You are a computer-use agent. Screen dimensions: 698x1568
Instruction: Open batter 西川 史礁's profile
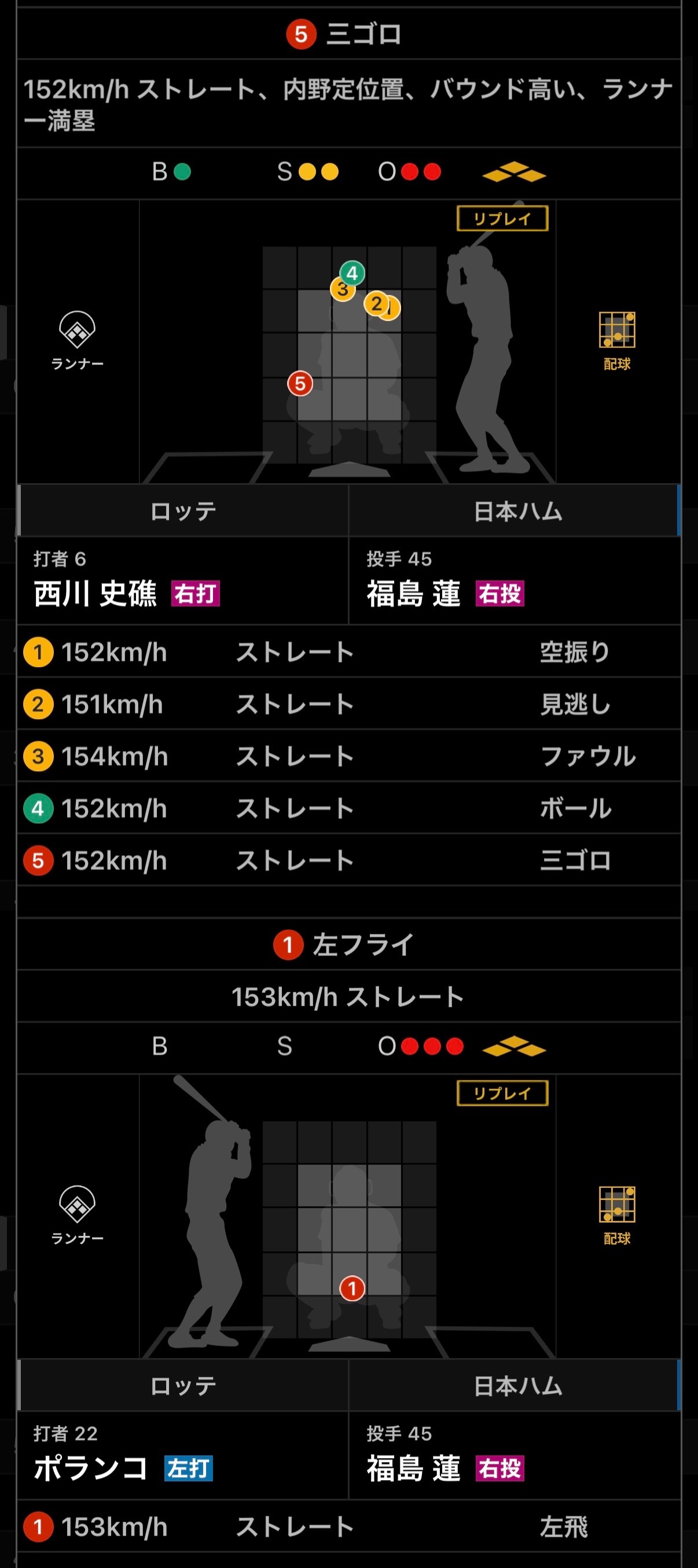pyautogui.click(x=95, y=594)
